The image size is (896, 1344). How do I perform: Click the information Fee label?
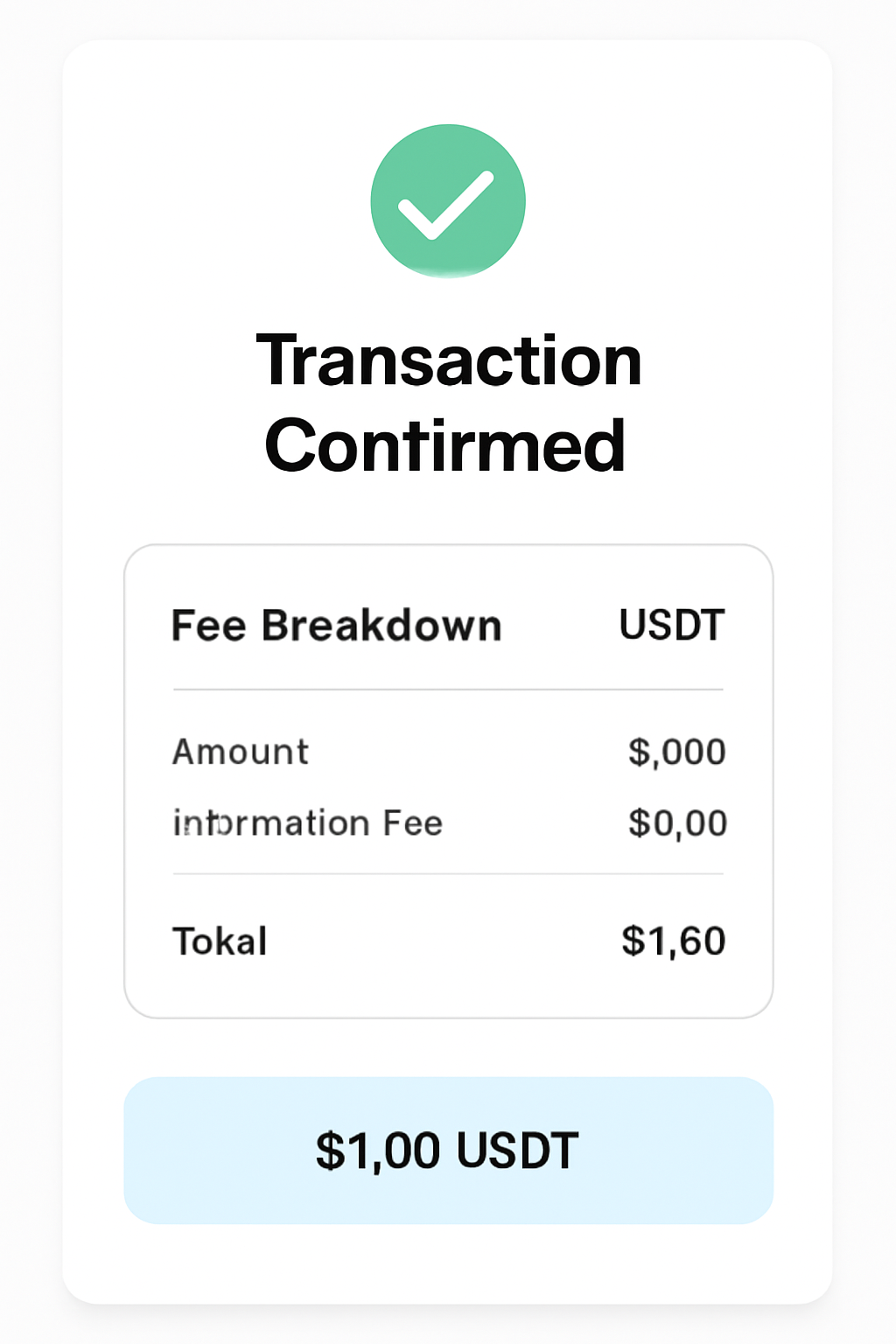[307, 822]
